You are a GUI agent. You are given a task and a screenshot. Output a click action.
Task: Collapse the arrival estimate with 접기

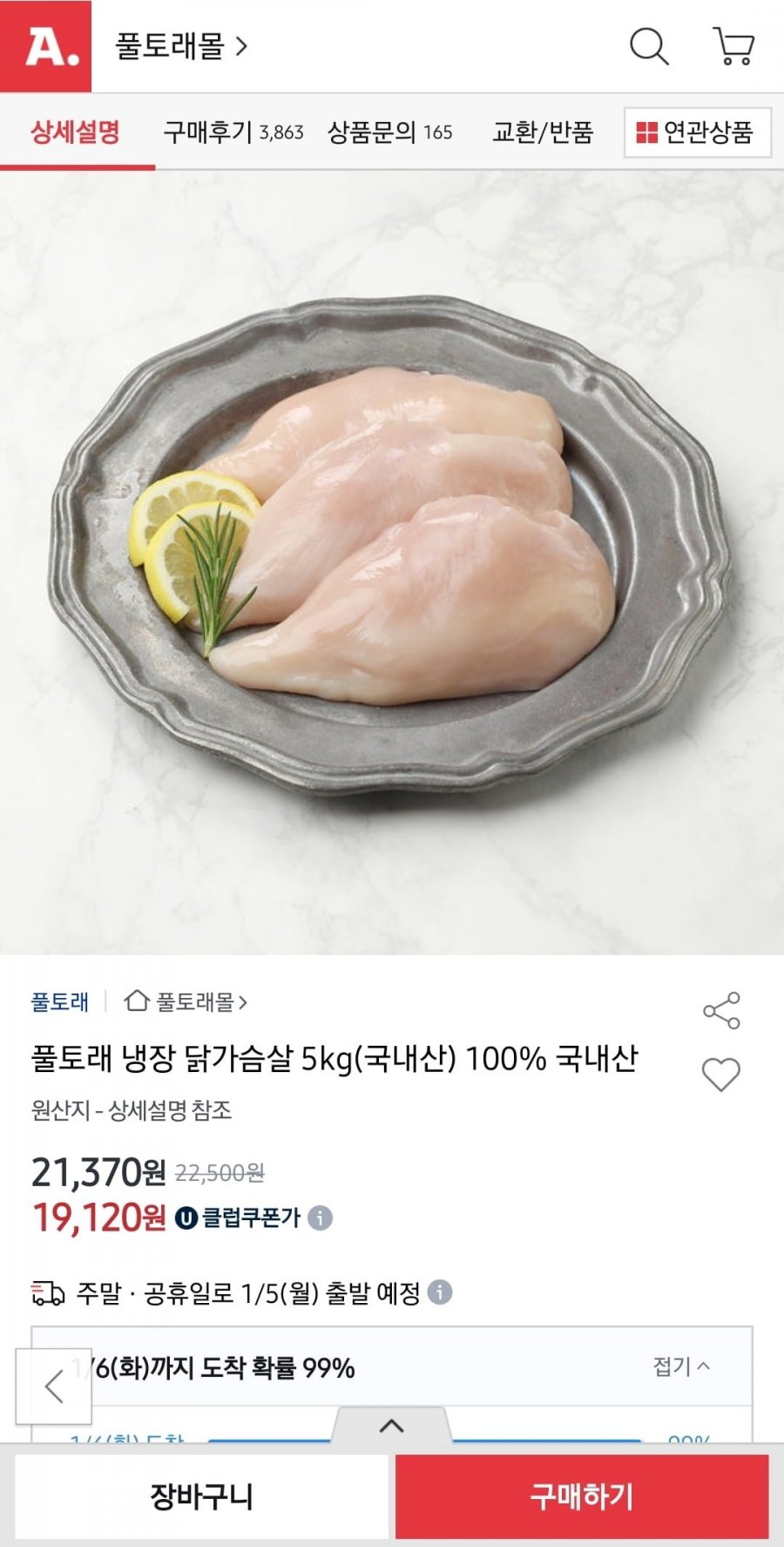pyautogui.click(x=681, y=1367)
